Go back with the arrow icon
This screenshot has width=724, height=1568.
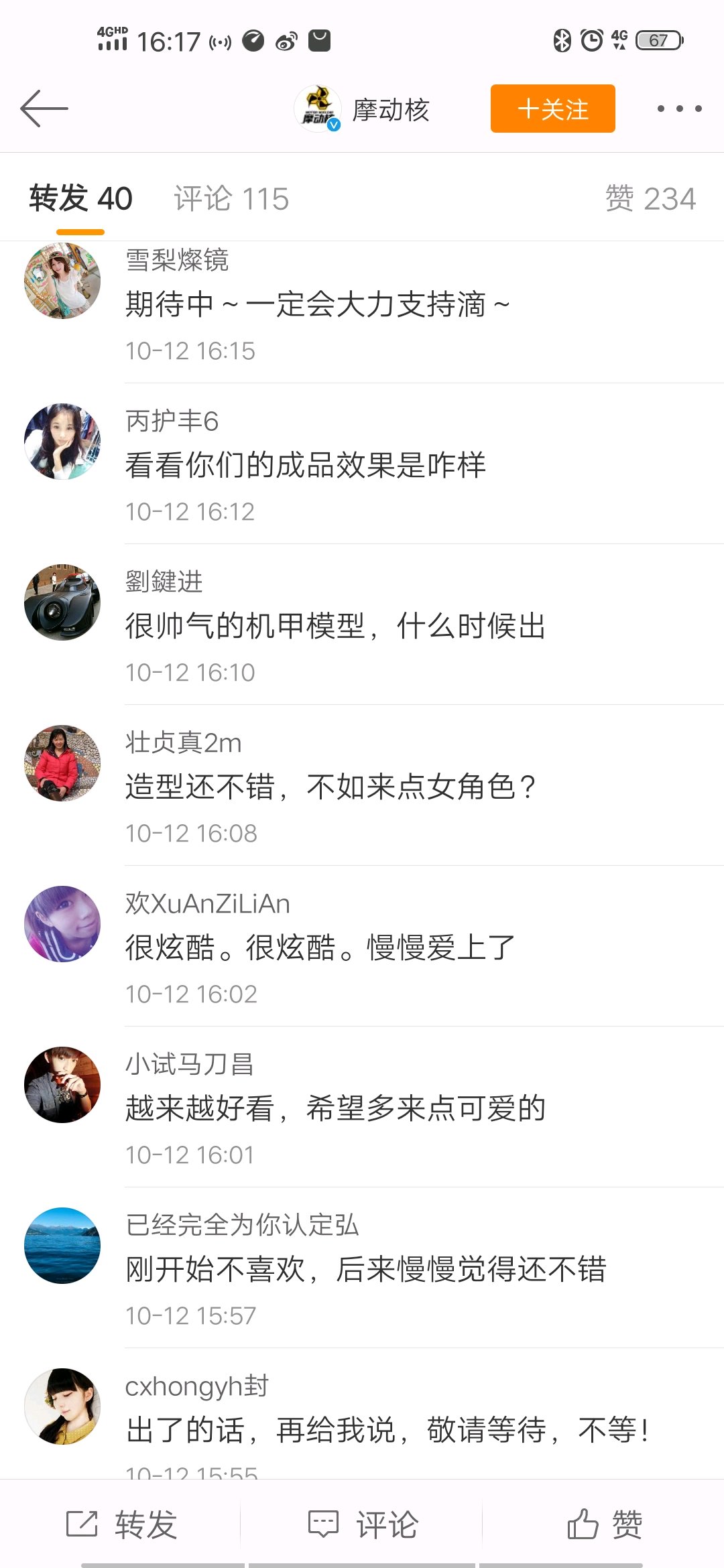[44, 109]
